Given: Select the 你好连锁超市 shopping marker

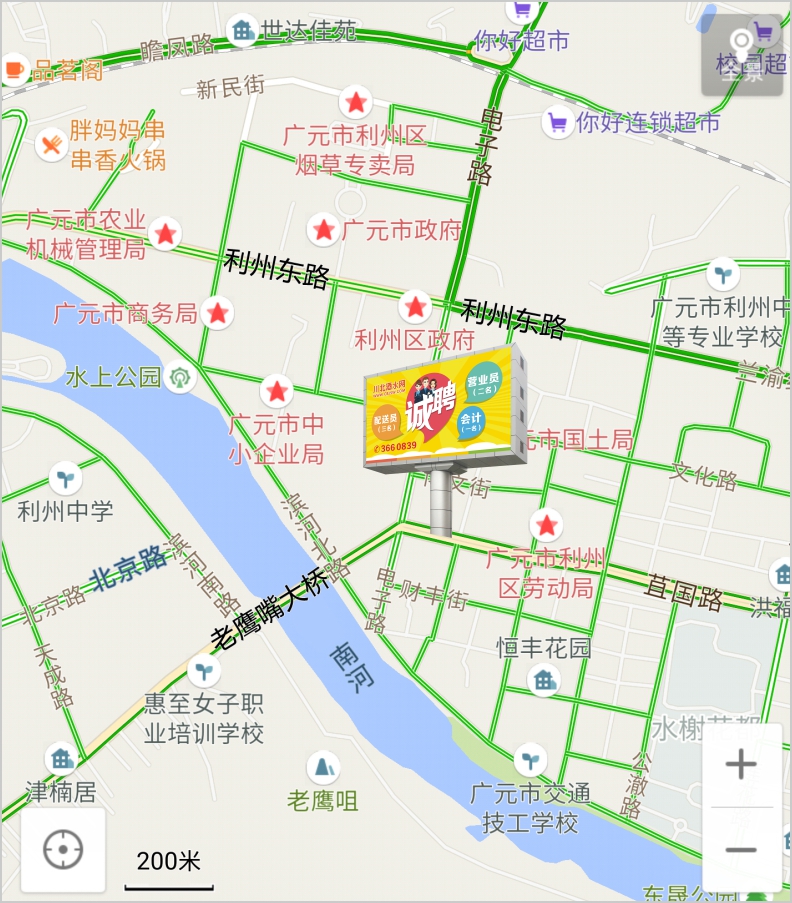Looking at the screenshot, I should (x=557, y=123).
